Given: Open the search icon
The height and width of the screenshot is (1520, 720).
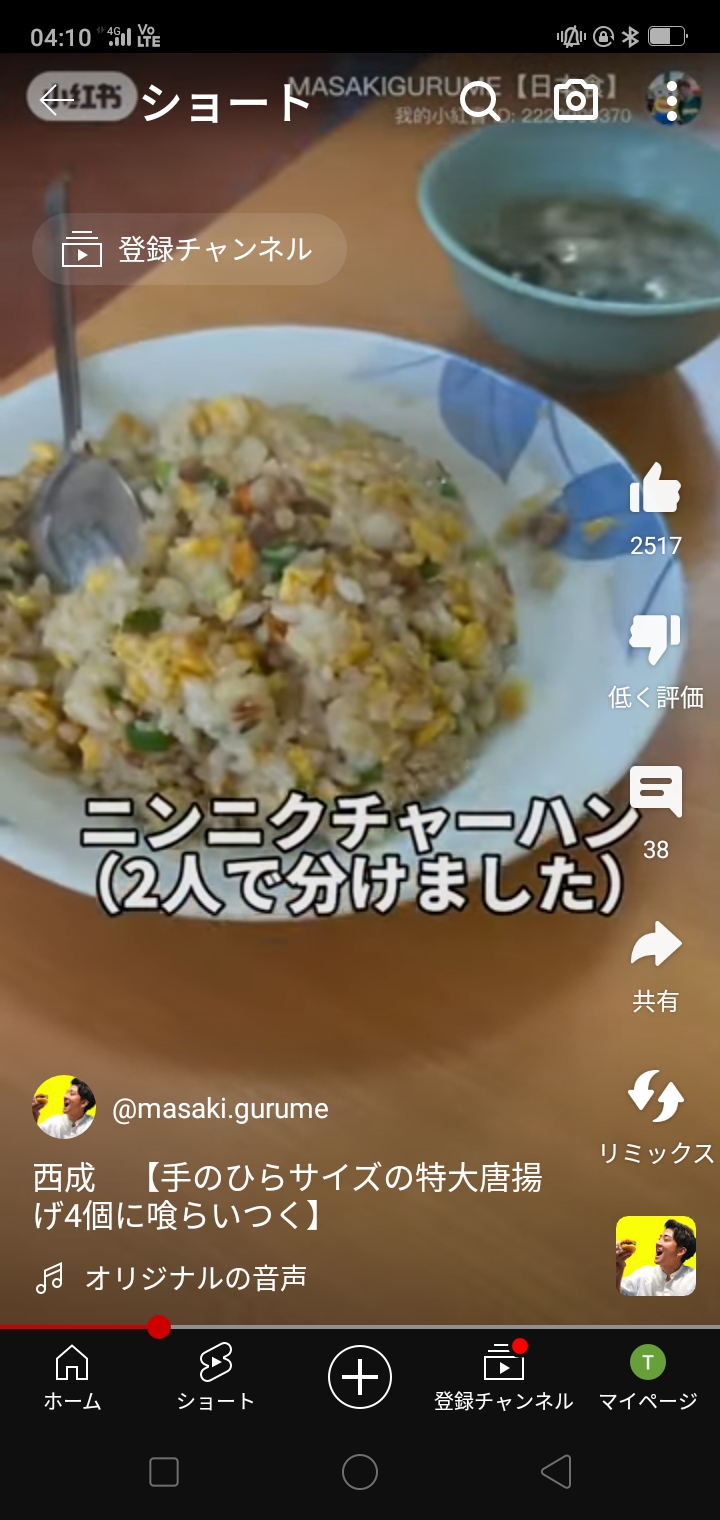Looking at the screenshot, I should [x=480, y=100].
